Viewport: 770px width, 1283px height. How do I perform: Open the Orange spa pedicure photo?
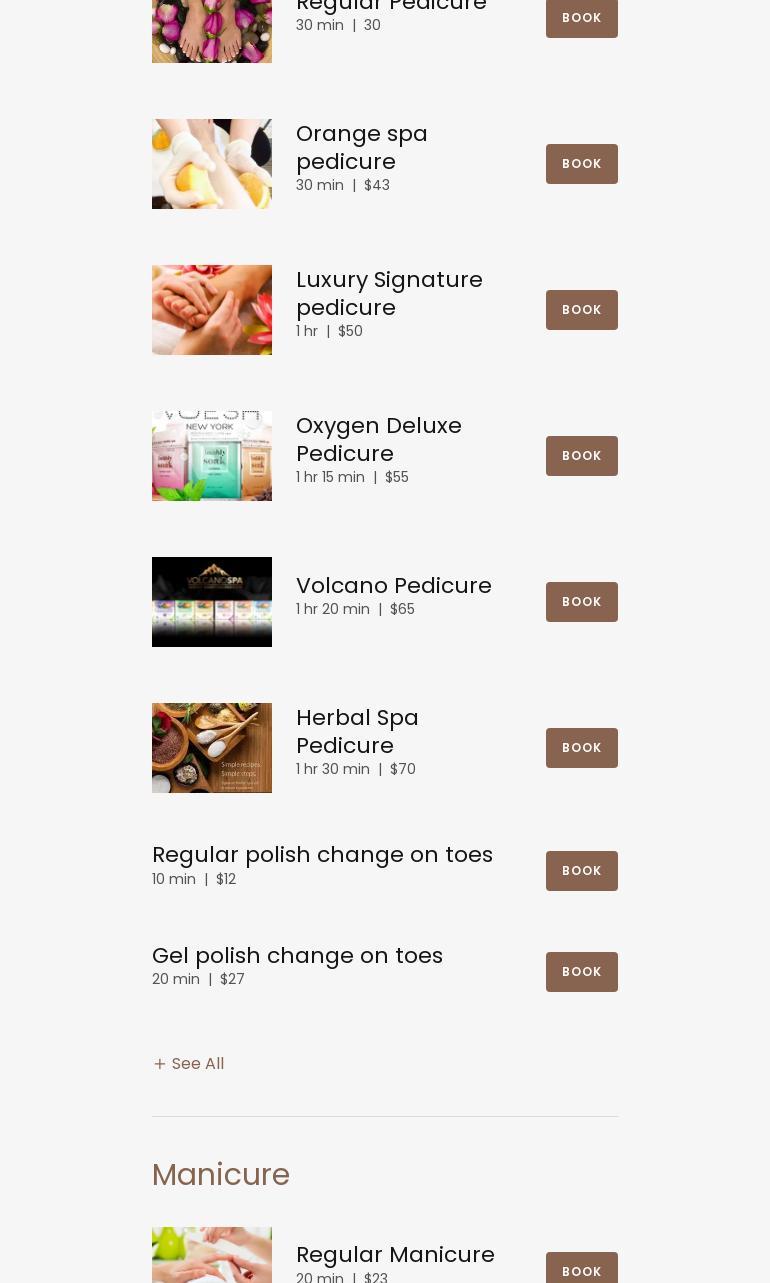[212, 164]
